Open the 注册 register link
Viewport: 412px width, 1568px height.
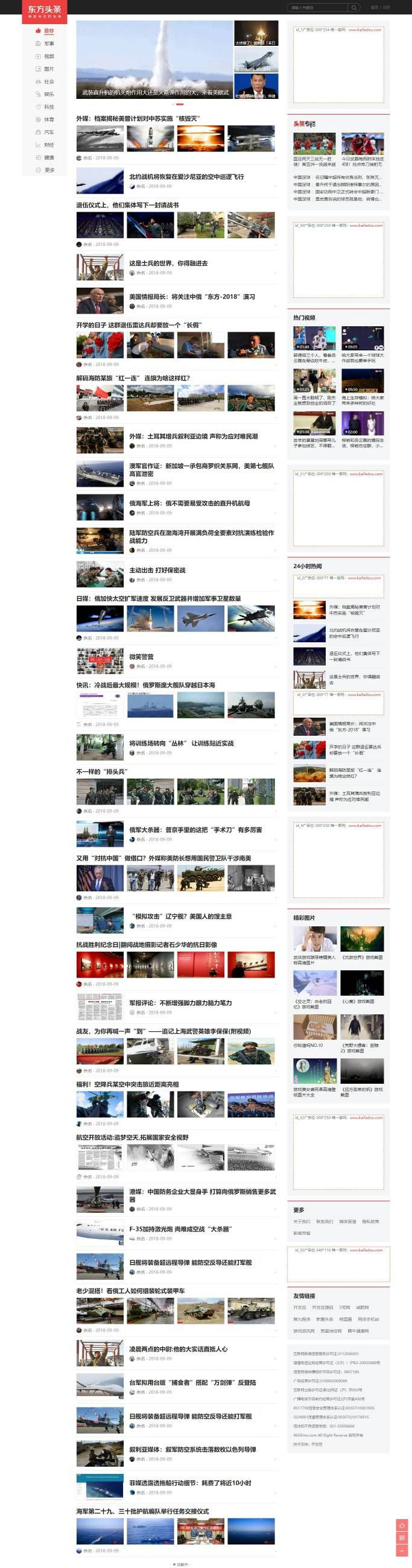[x=387, y=8]
